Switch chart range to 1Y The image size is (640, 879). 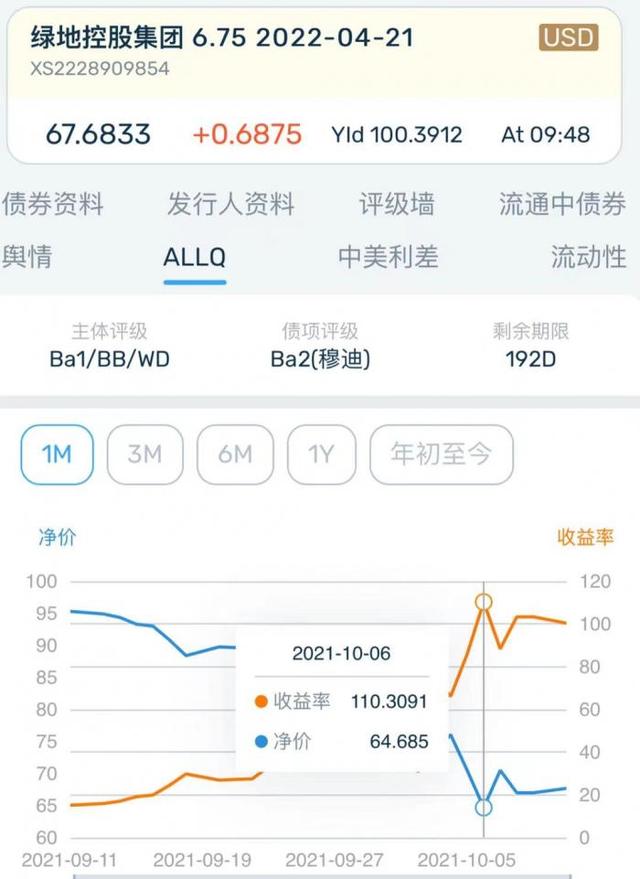(x=320, y=454)
